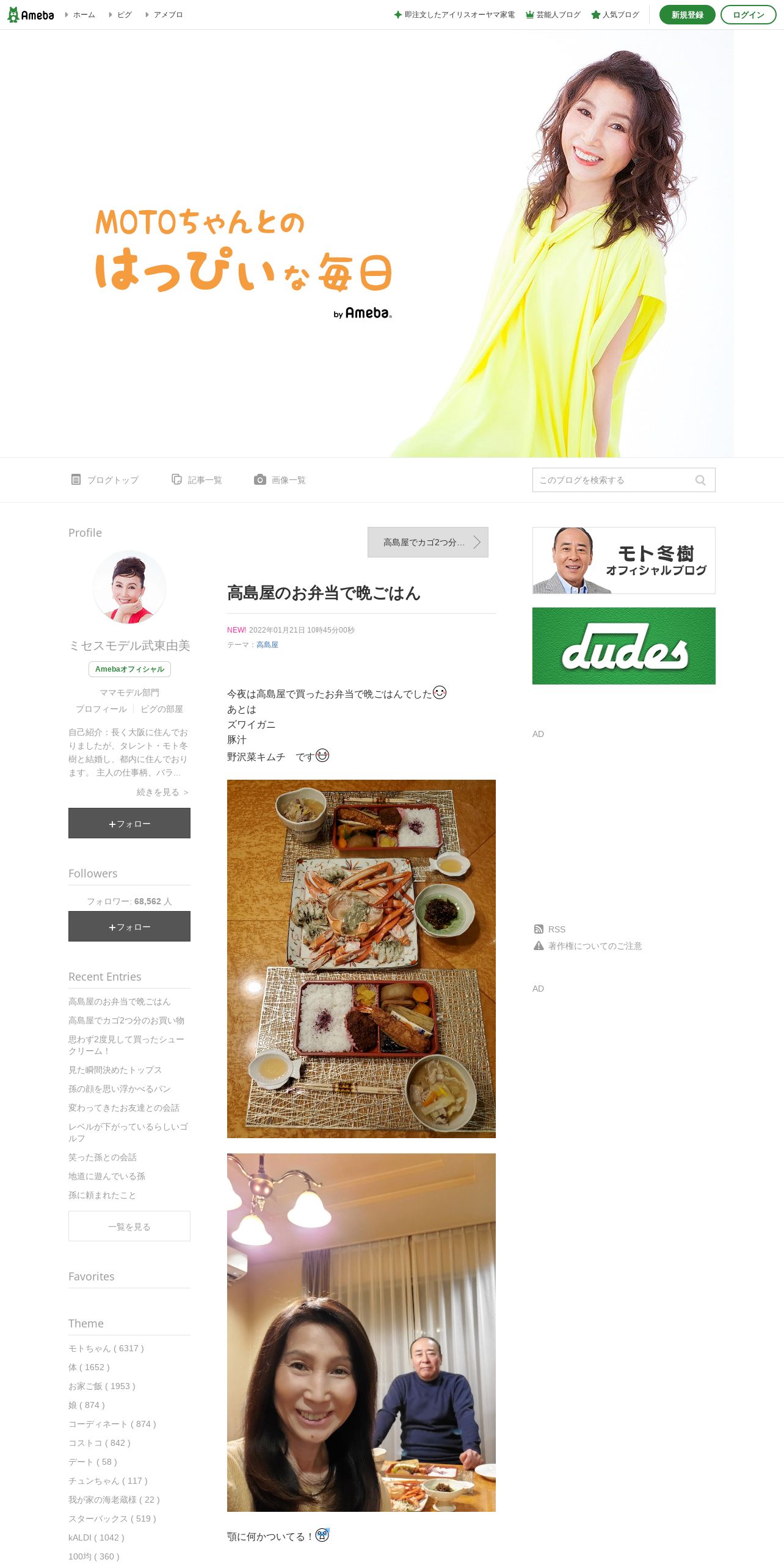Tap the ログイン button
Image resolution: width=784 pixels, height=1568 pixels.
click(749, 15)
